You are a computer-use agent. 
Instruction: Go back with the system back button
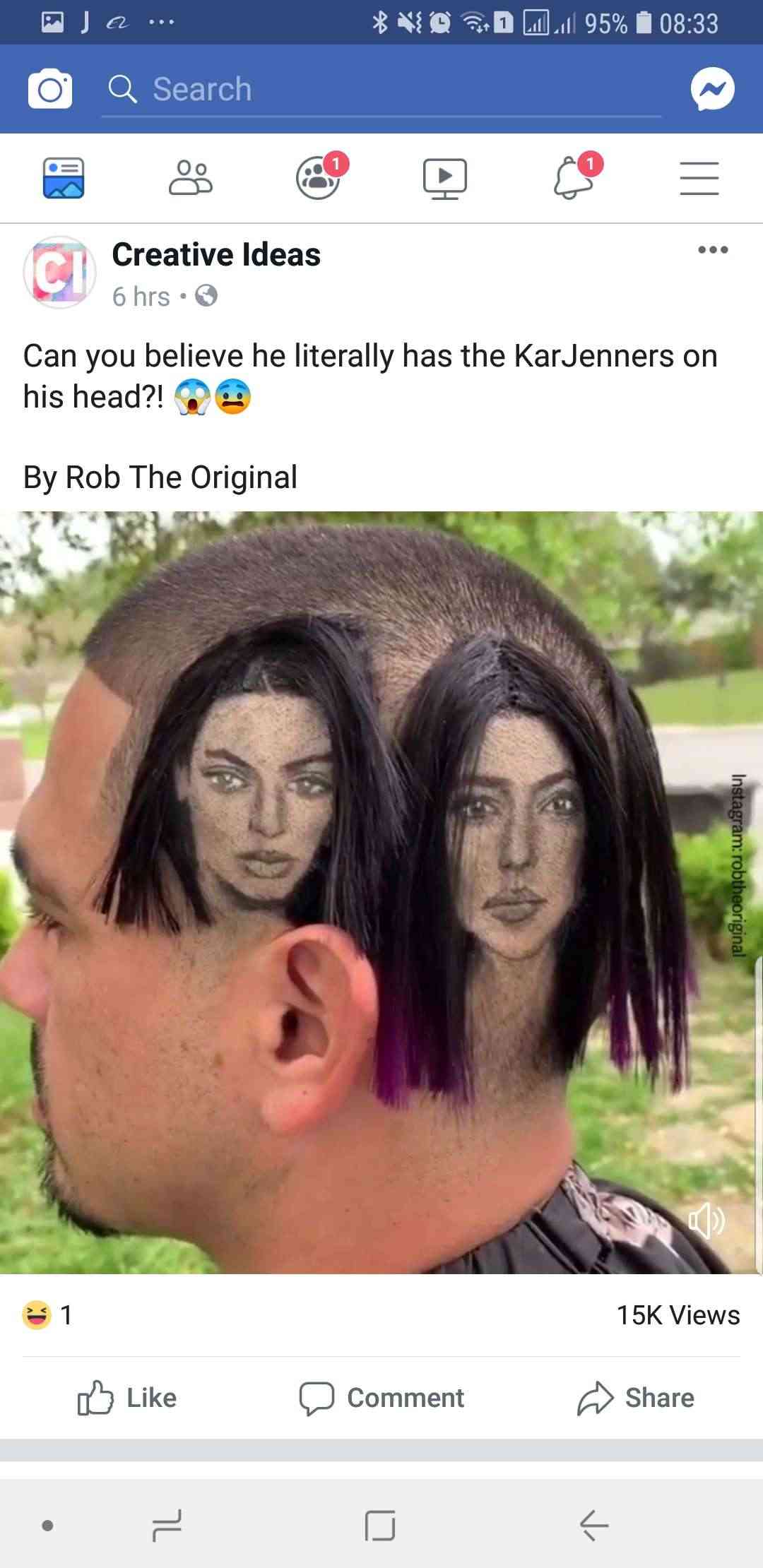pos(593,1525)
